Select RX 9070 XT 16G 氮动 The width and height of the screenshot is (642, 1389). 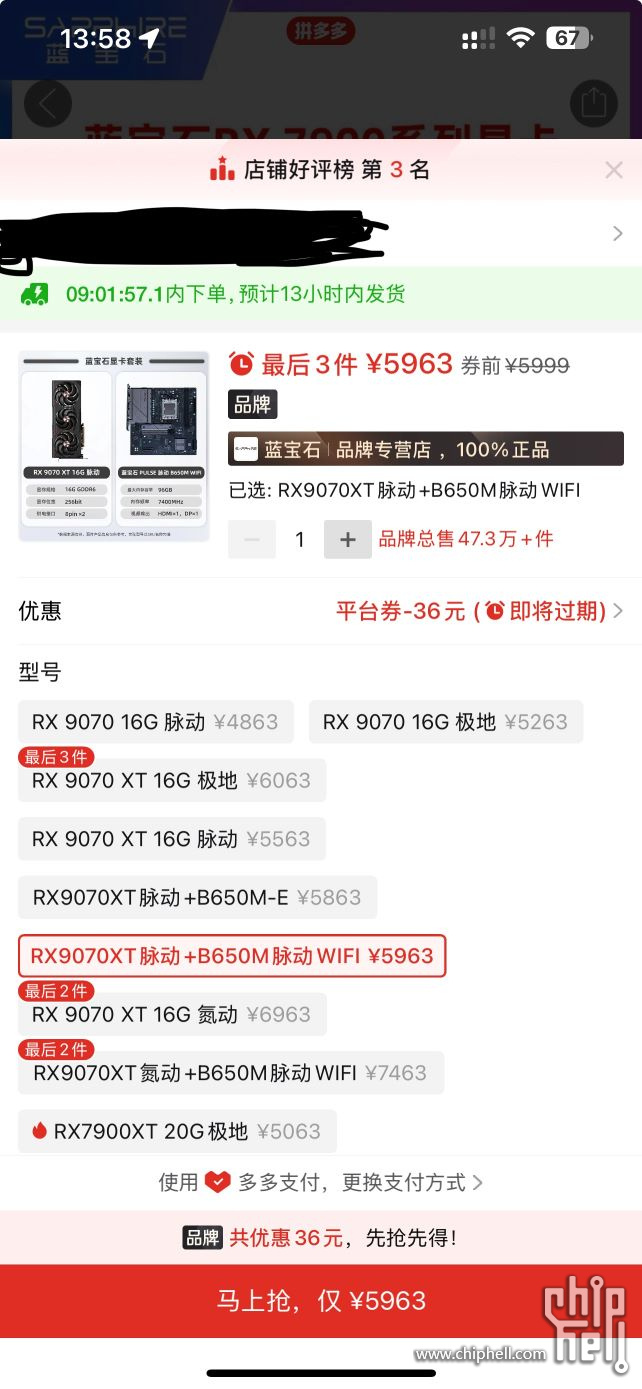(171, 1015)
